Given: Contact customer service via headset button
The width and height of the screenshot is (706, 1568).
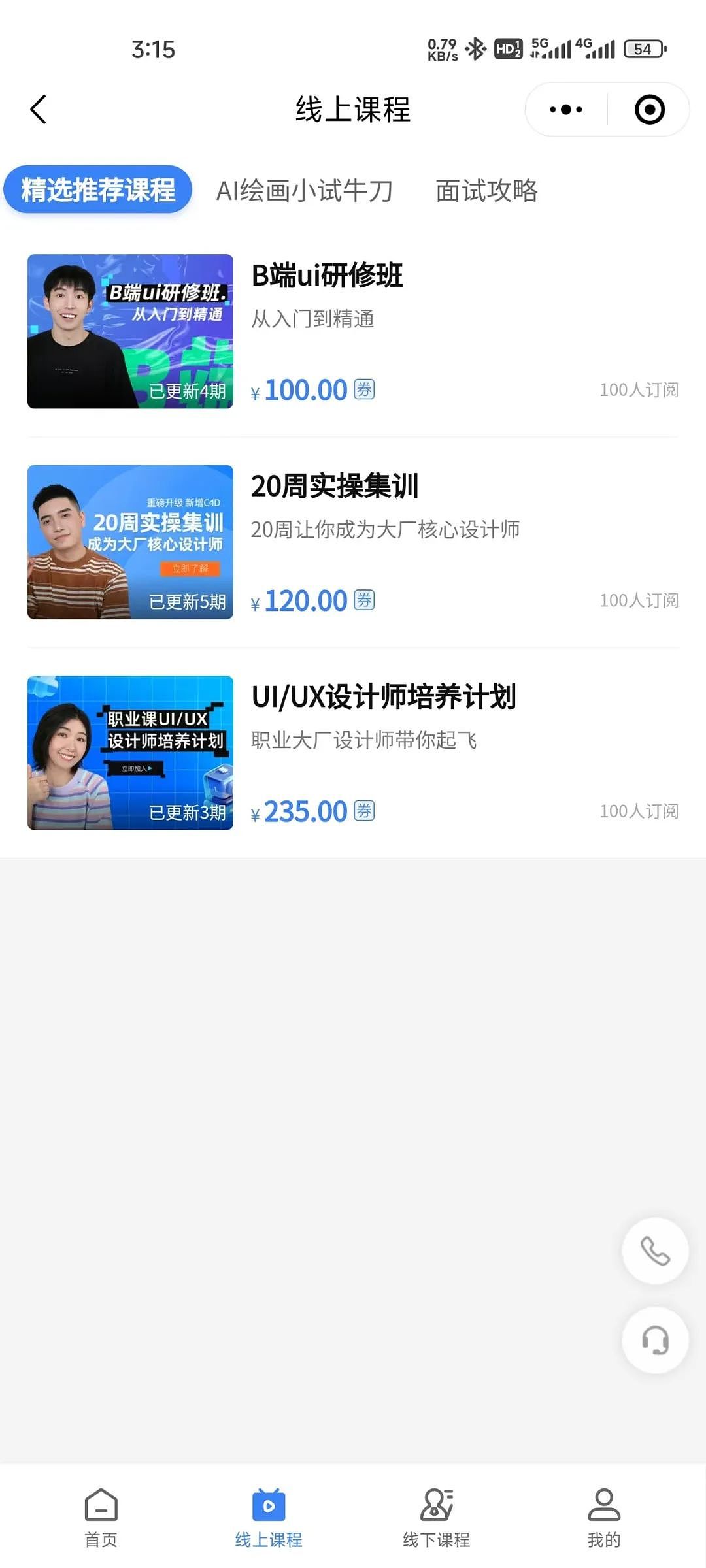Looking at the screenshot, I should (x=655, y=1340).
